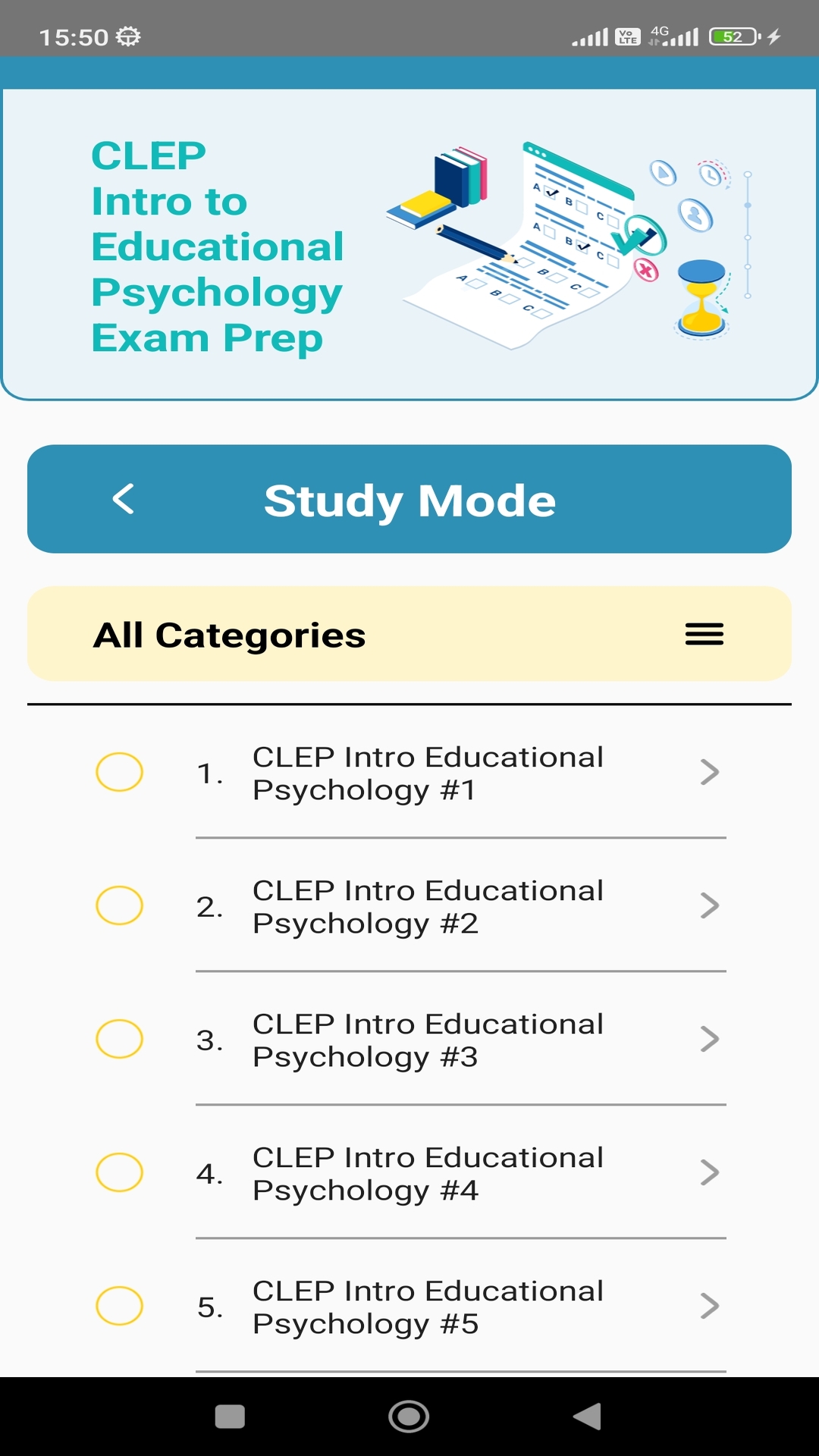Open the hamburger menu beside All Categories
This screenshot has width=819, height=1456.
703,635
